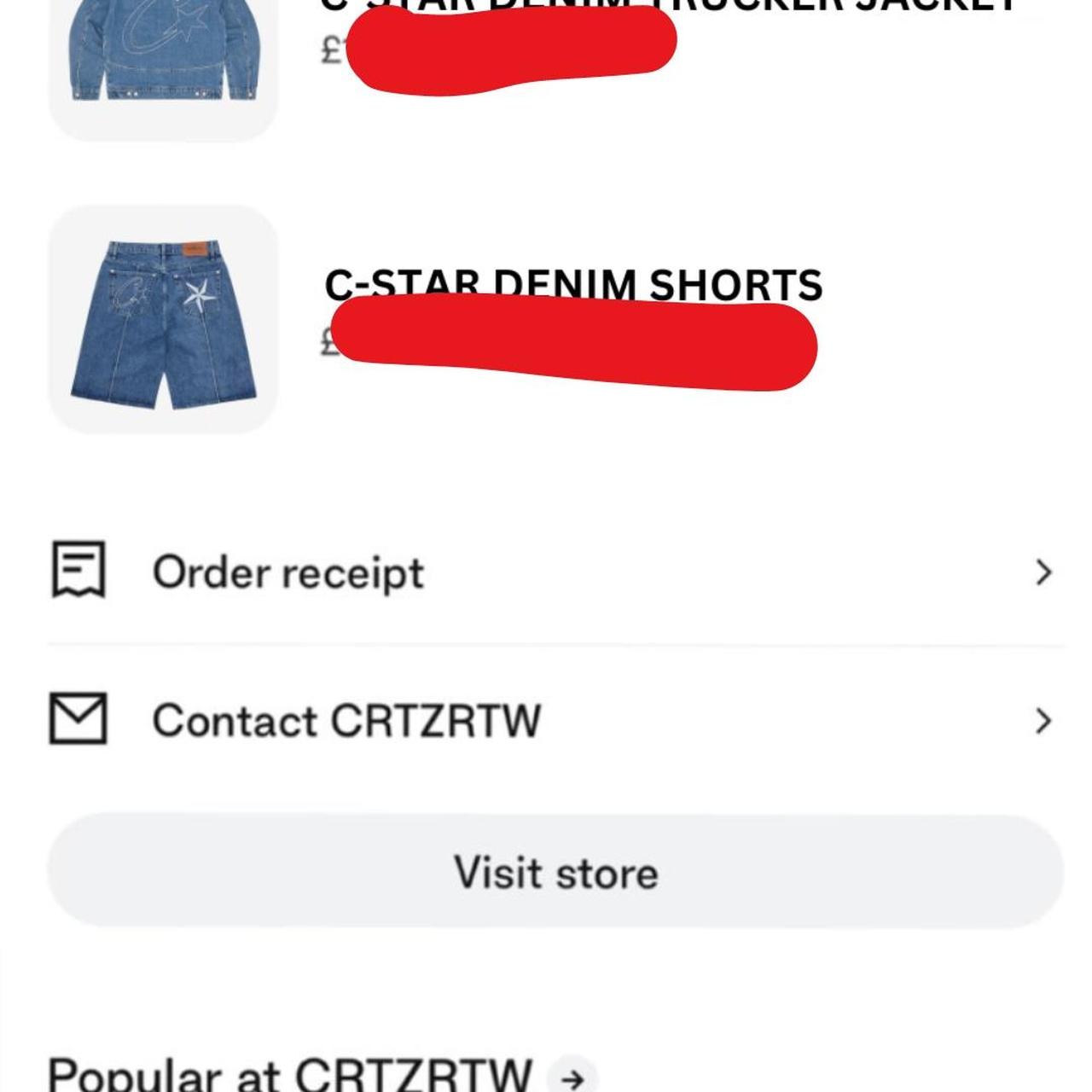Tap the Visit store button
The width and height of the screenshot is (1092, 1092).
pos(555,872)
